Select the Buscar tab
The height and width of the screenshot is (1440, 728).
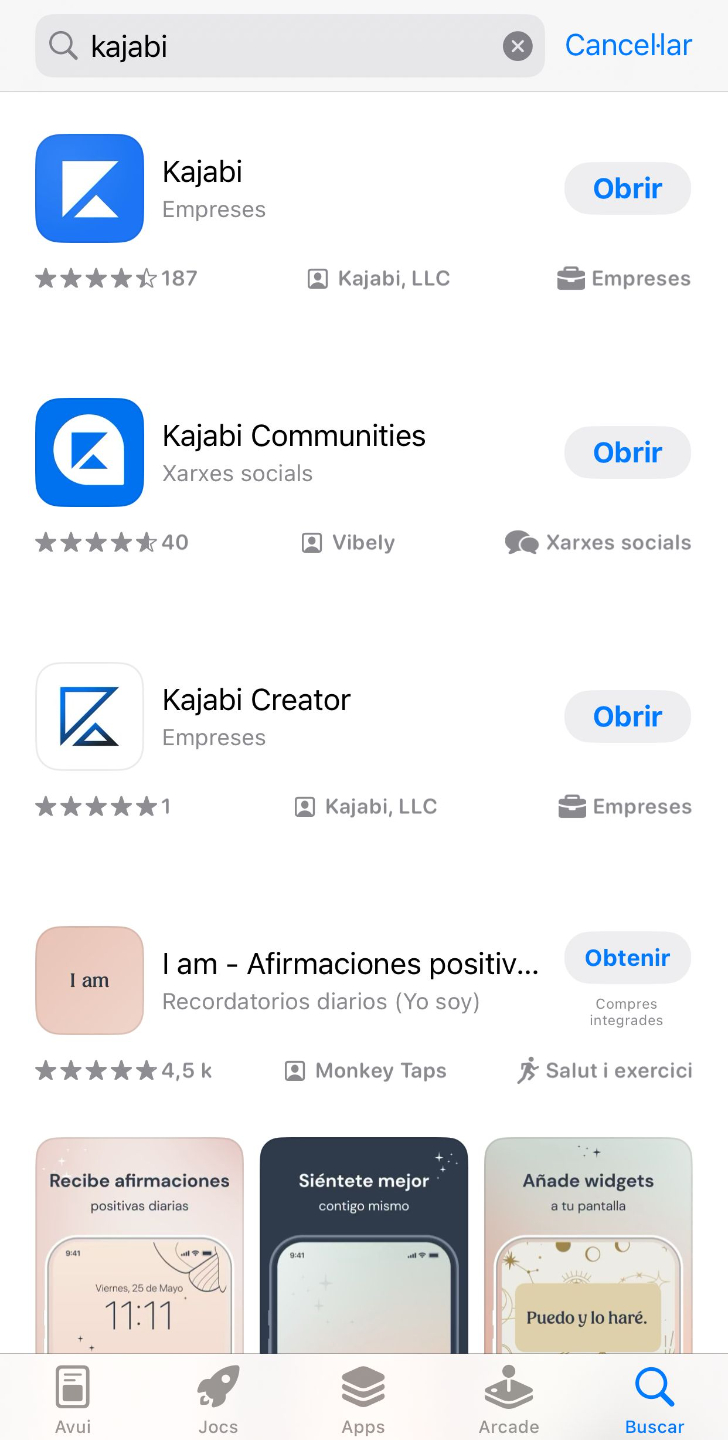pos(655,1398)
